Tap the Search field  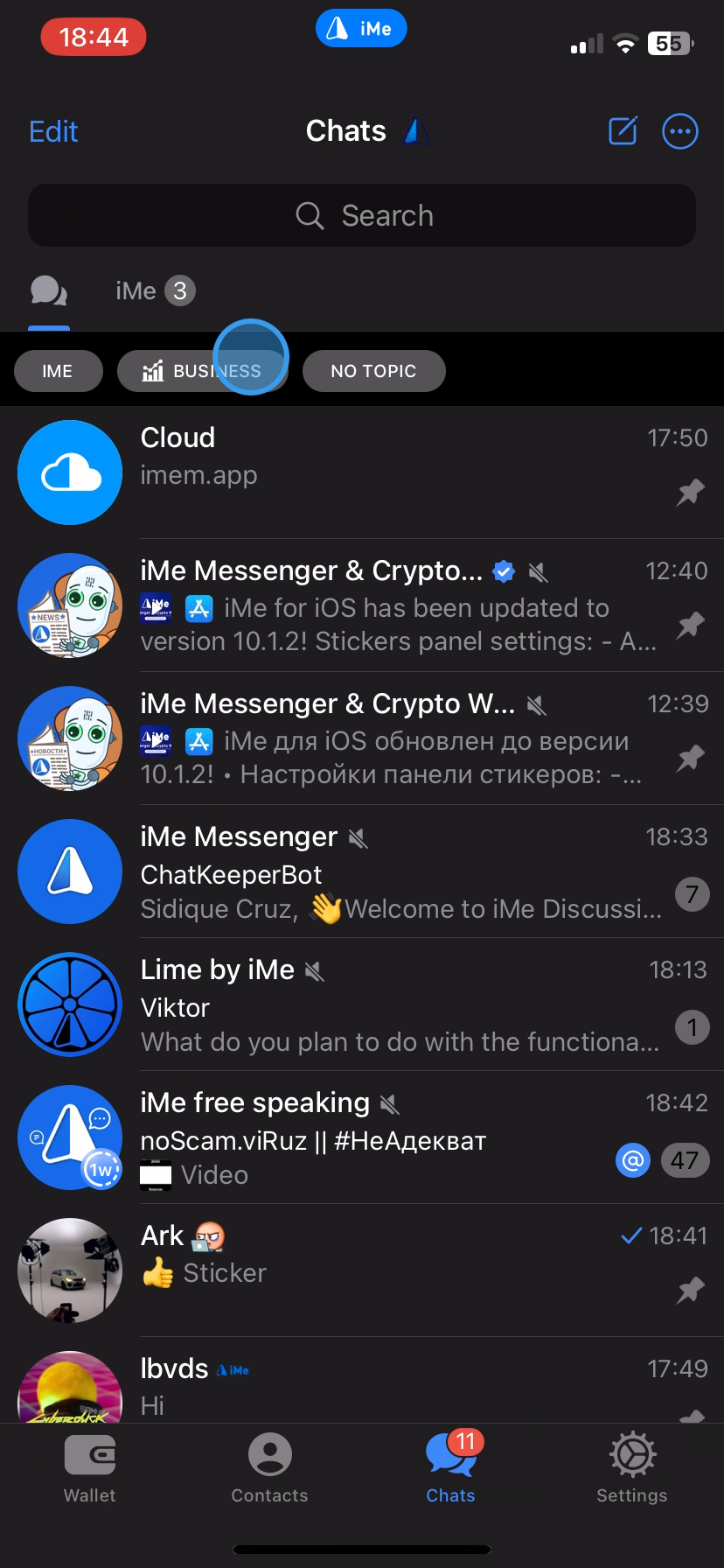(362, 215)
